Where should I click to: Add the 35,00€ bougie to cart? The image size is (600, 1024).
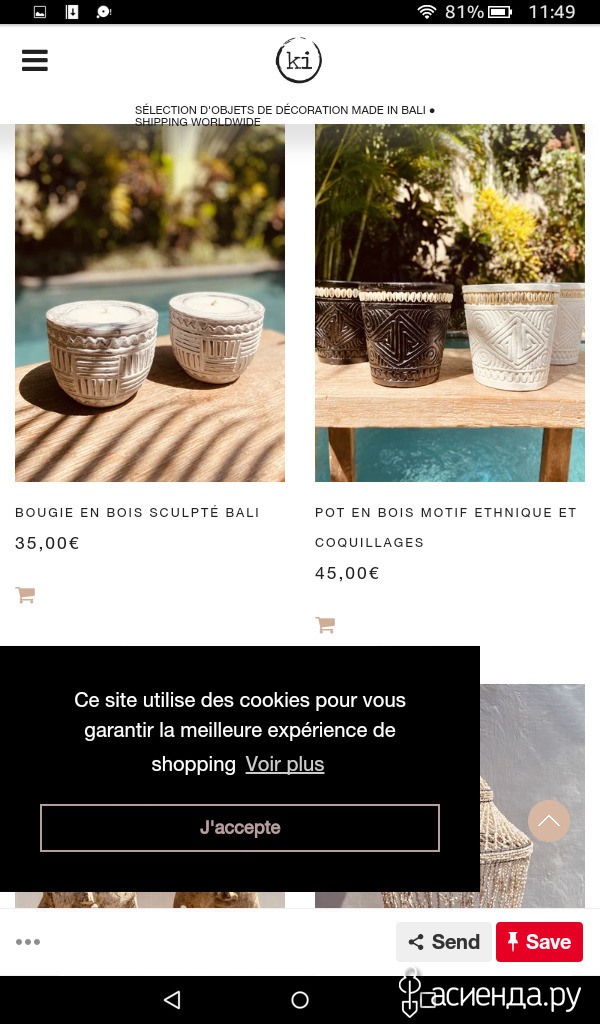point(25,595)
